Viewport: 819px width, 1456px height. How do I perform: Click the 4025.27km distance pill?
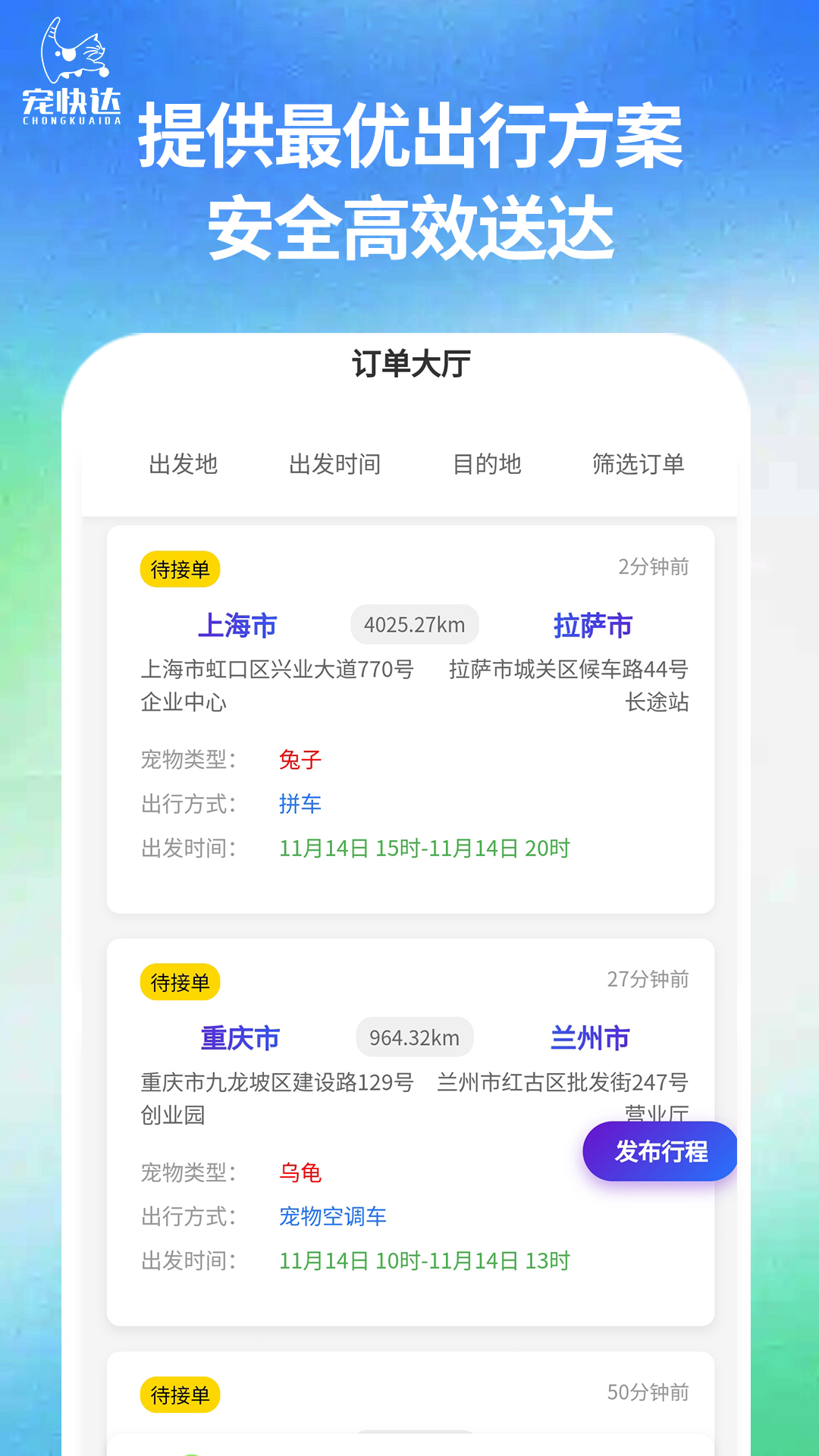pyautogui.click(x=413, y=624)
